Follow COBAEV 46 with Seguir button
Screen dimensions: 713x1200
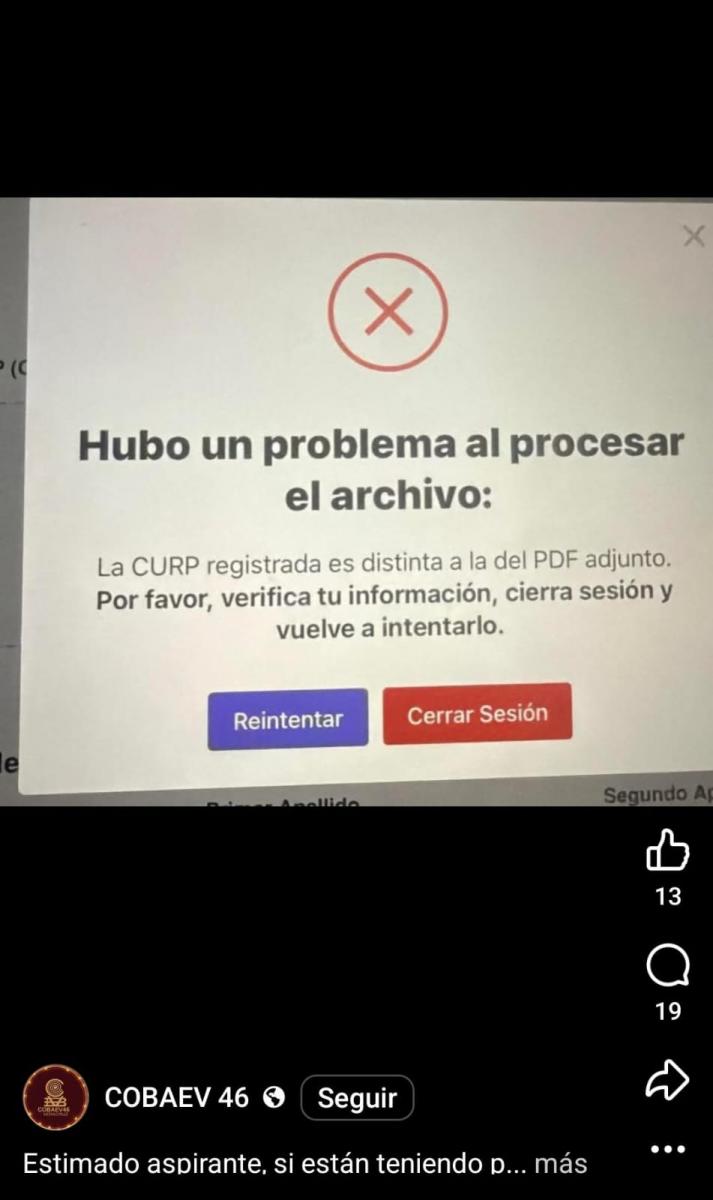click(357, 1098)
